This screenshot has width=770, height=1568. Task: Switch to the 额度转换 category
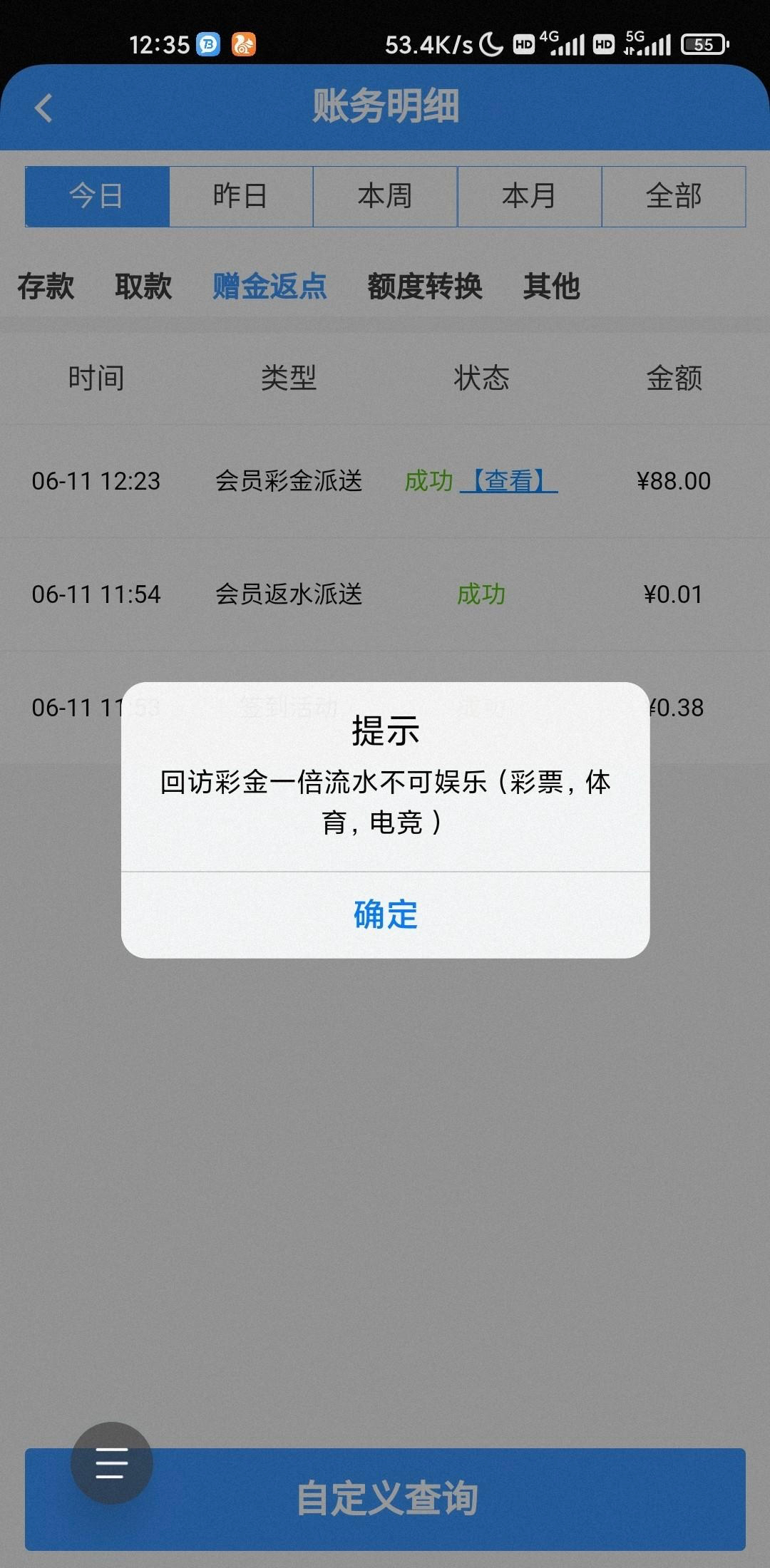coord(425,287)
